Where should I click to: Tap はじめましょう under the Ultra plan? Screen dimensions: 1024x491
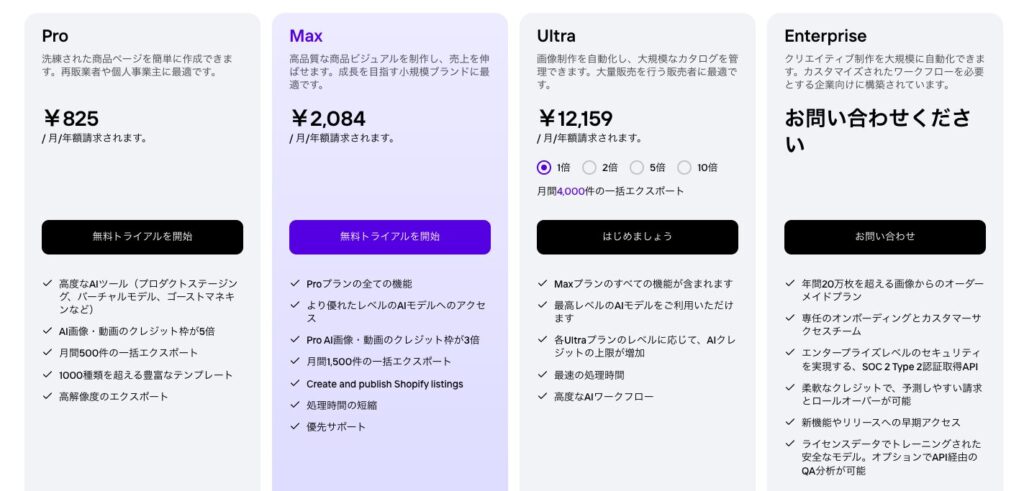coord(637,237)
